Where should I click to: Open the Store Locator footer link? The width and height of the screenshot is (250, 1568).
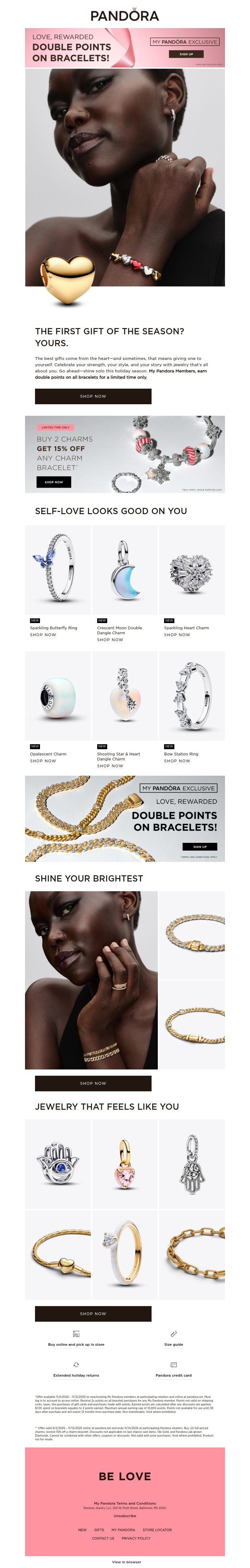click(x=157, y=1529)
